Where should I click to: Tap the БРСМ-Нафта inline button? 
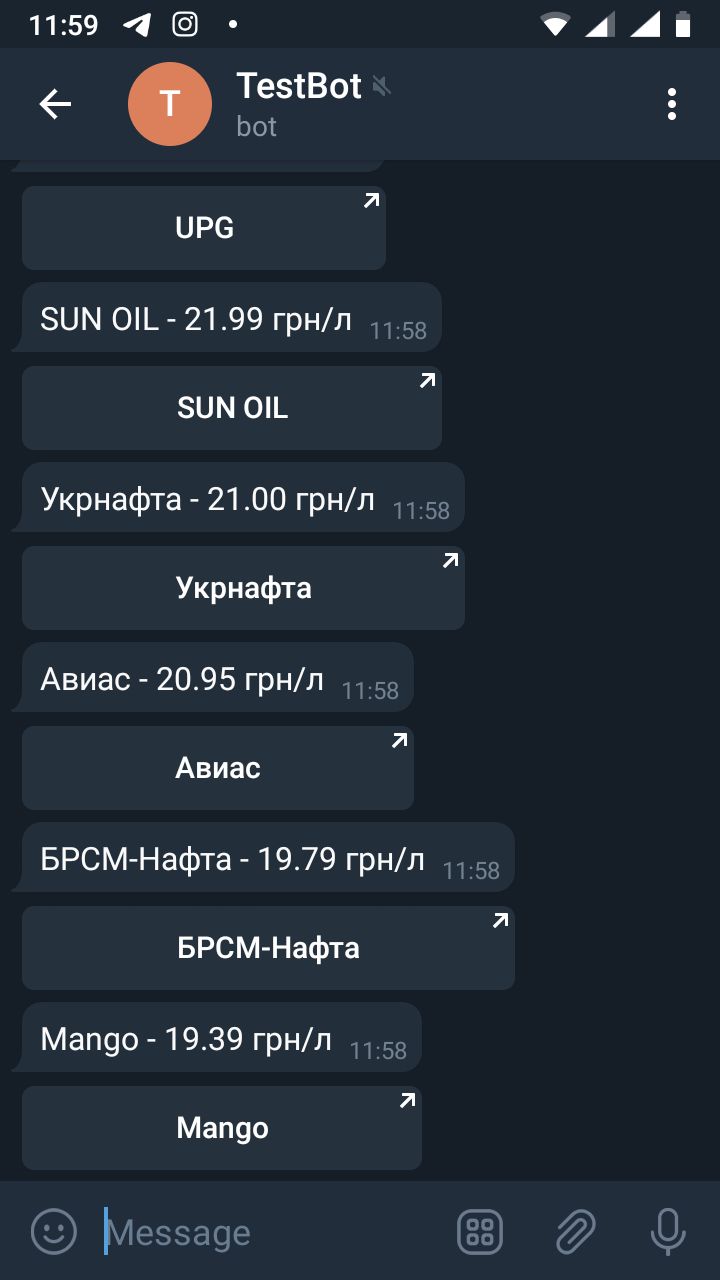point(268,948)
